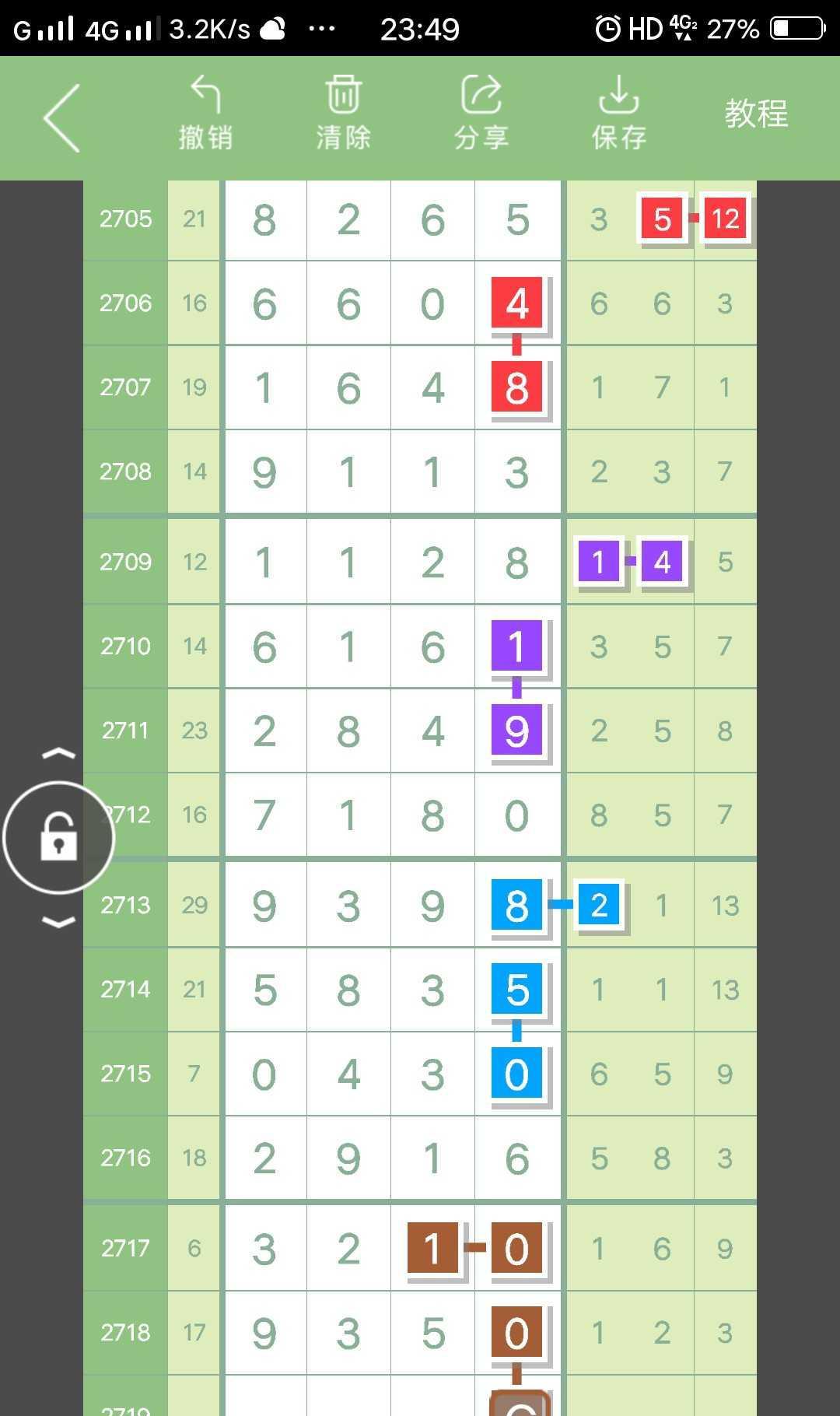Tap the down chevron below the lock
840x1416 pixels.
pyautogui.click(x=59, y=922)
